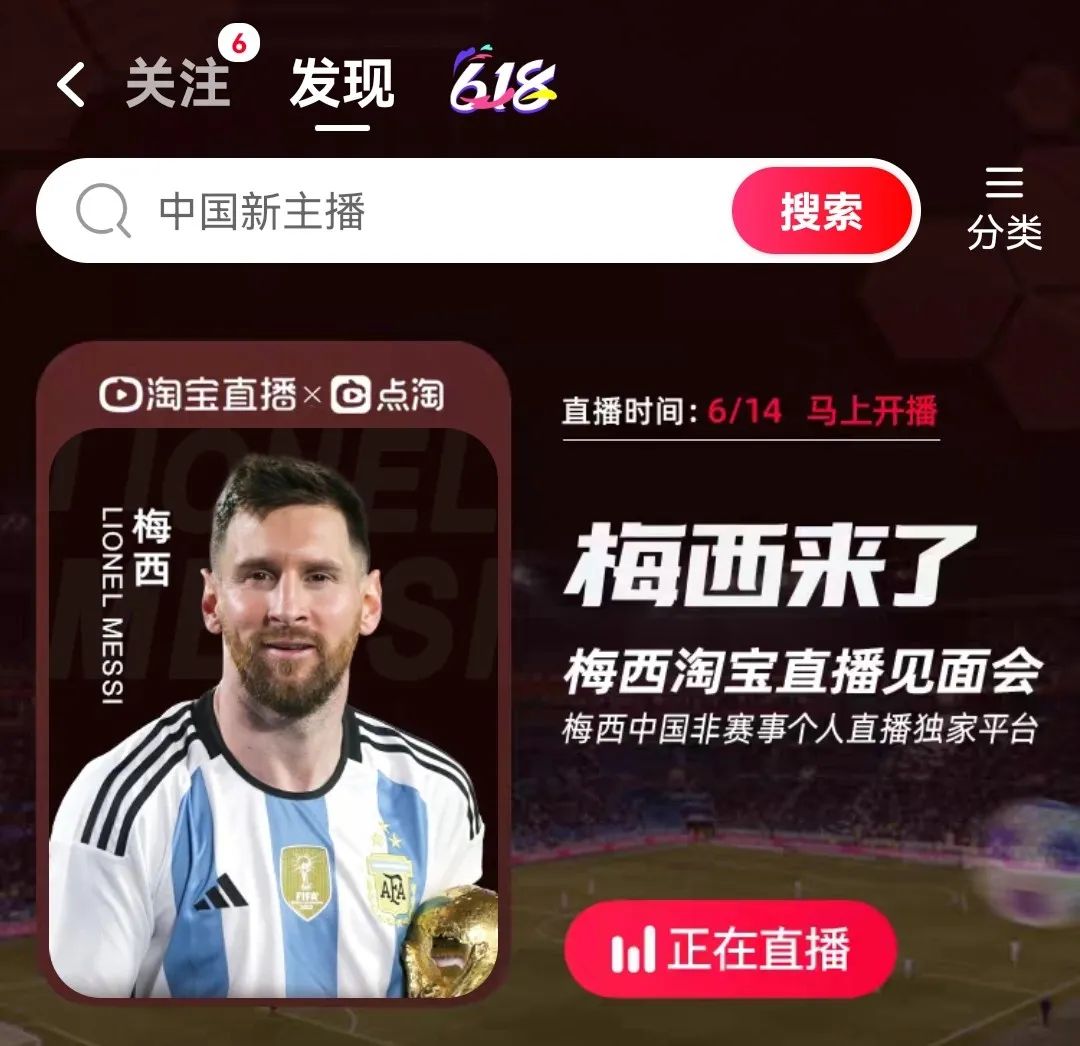Tap the red 搜索 button
Viewport: 1080px width, 1046px height.
822,211
